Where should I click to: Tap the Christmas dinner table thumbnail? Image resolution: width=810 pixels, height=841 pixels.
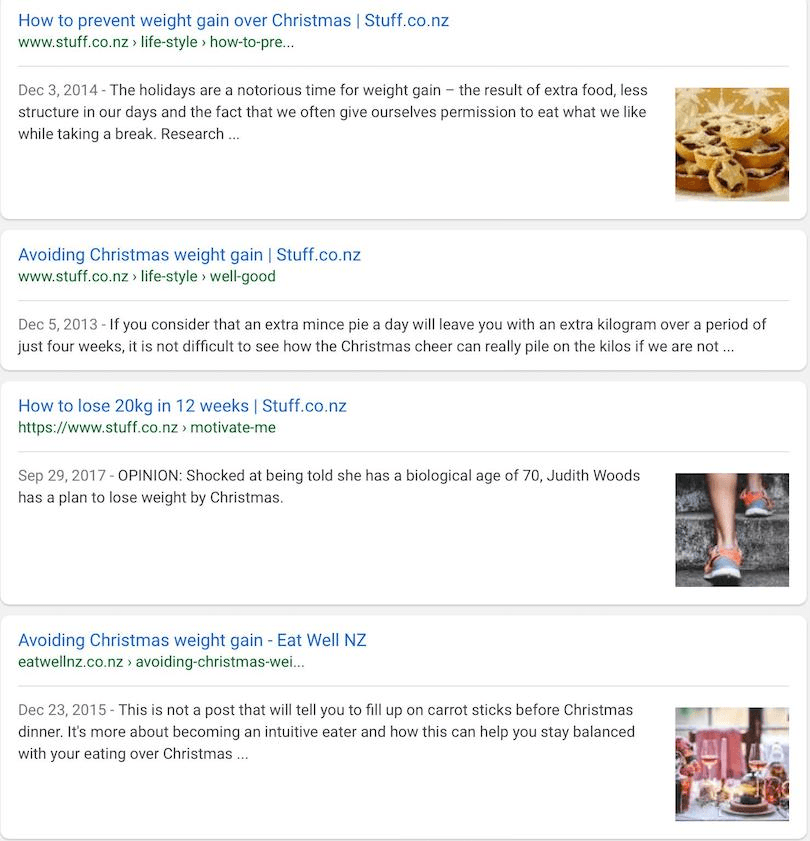point(731,764)
